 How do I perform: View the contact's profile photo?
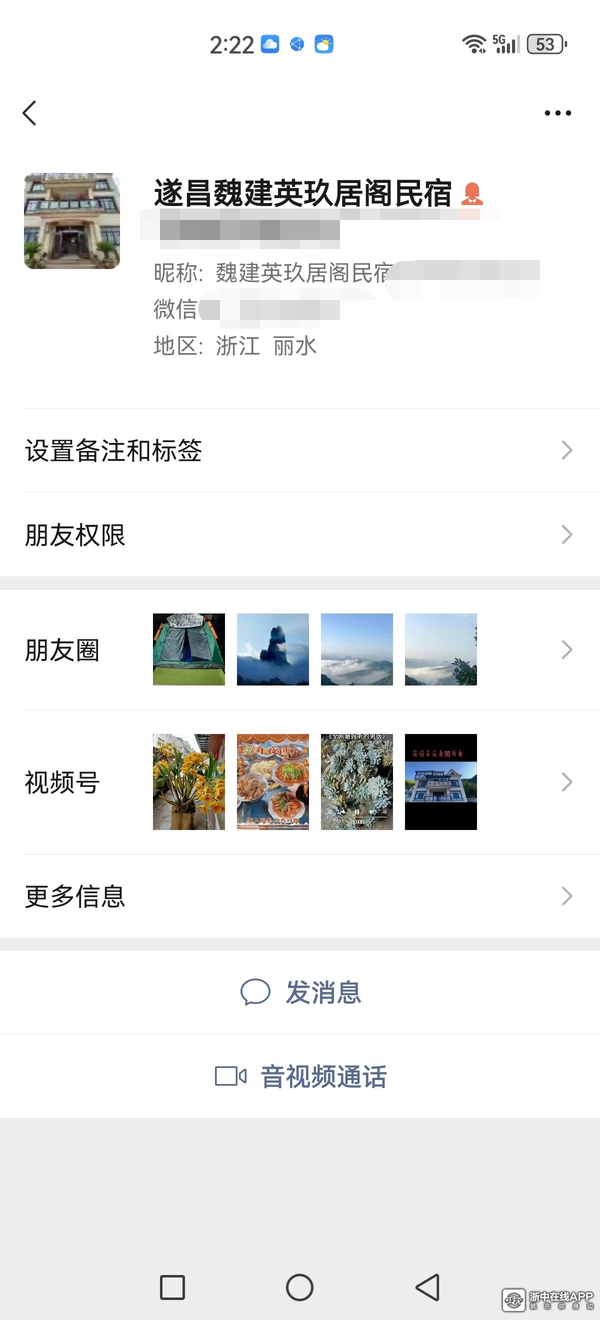point(72,221)
